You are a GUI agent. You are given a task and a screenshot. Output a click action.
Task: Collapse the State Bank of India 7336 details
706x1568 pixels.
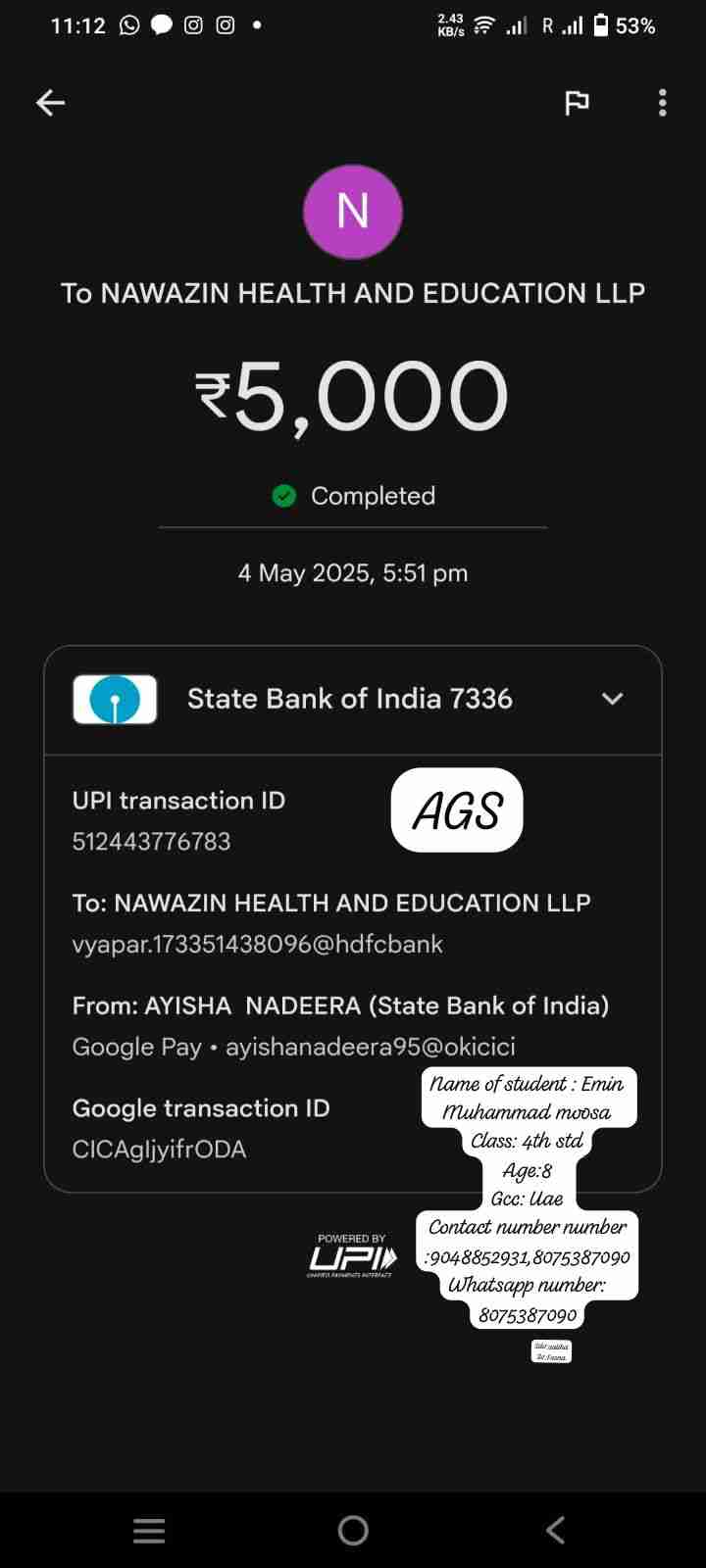click(612, 699)
